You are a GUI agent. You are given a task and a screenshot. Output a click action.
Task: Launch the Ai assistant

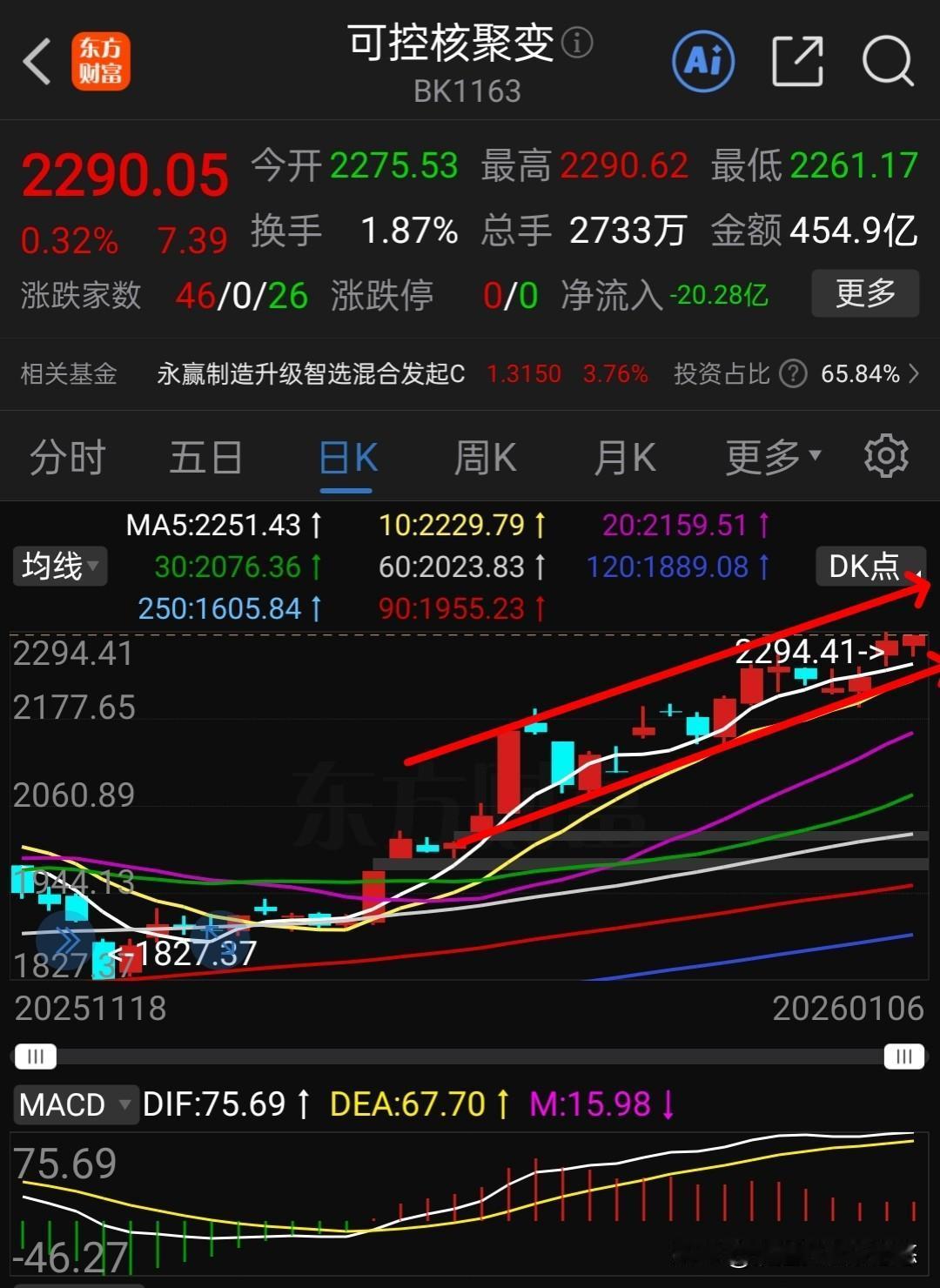click(703, 63)
